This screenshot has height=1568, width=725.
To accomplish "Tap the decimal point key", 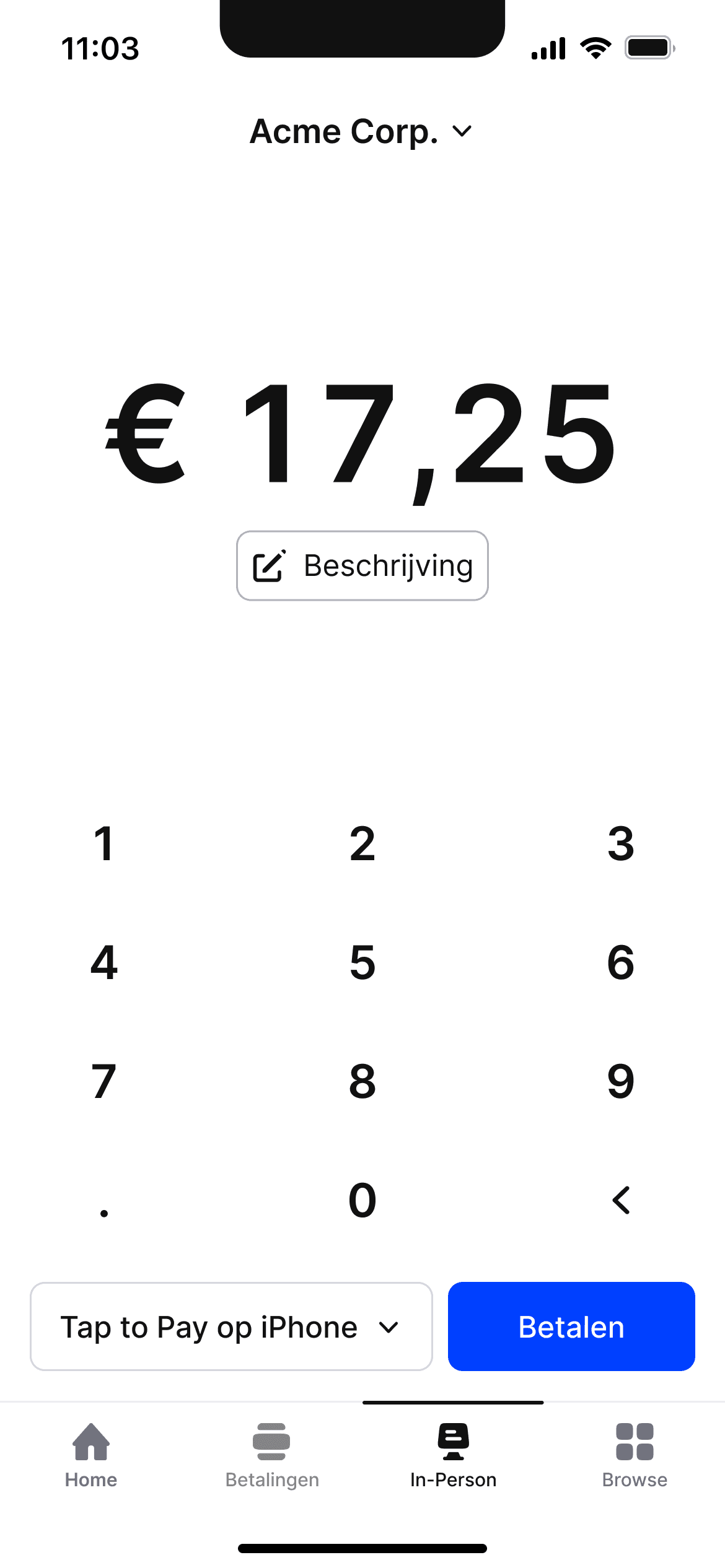I will coord(104,1200).
